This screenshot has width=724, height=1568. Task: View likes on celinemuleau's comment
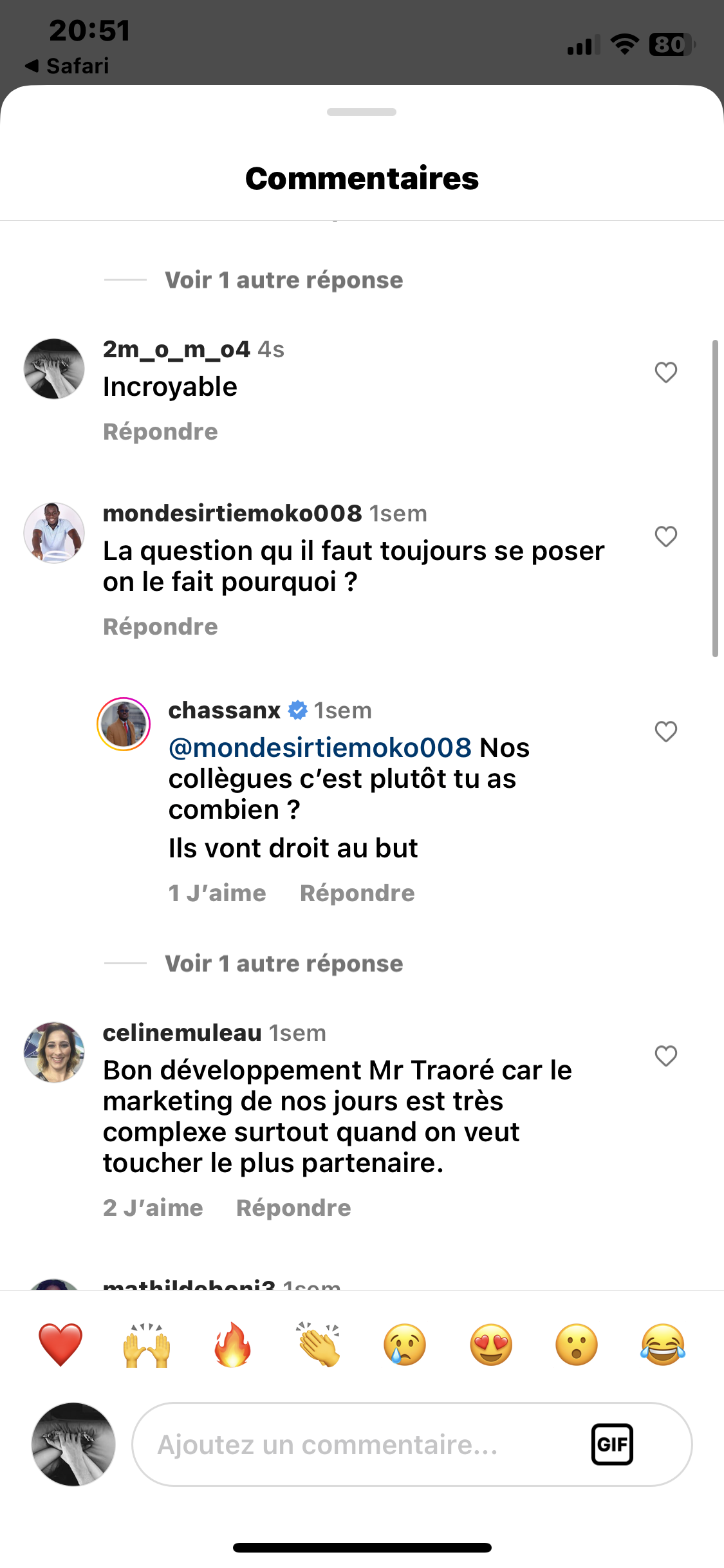(153, 1208)
